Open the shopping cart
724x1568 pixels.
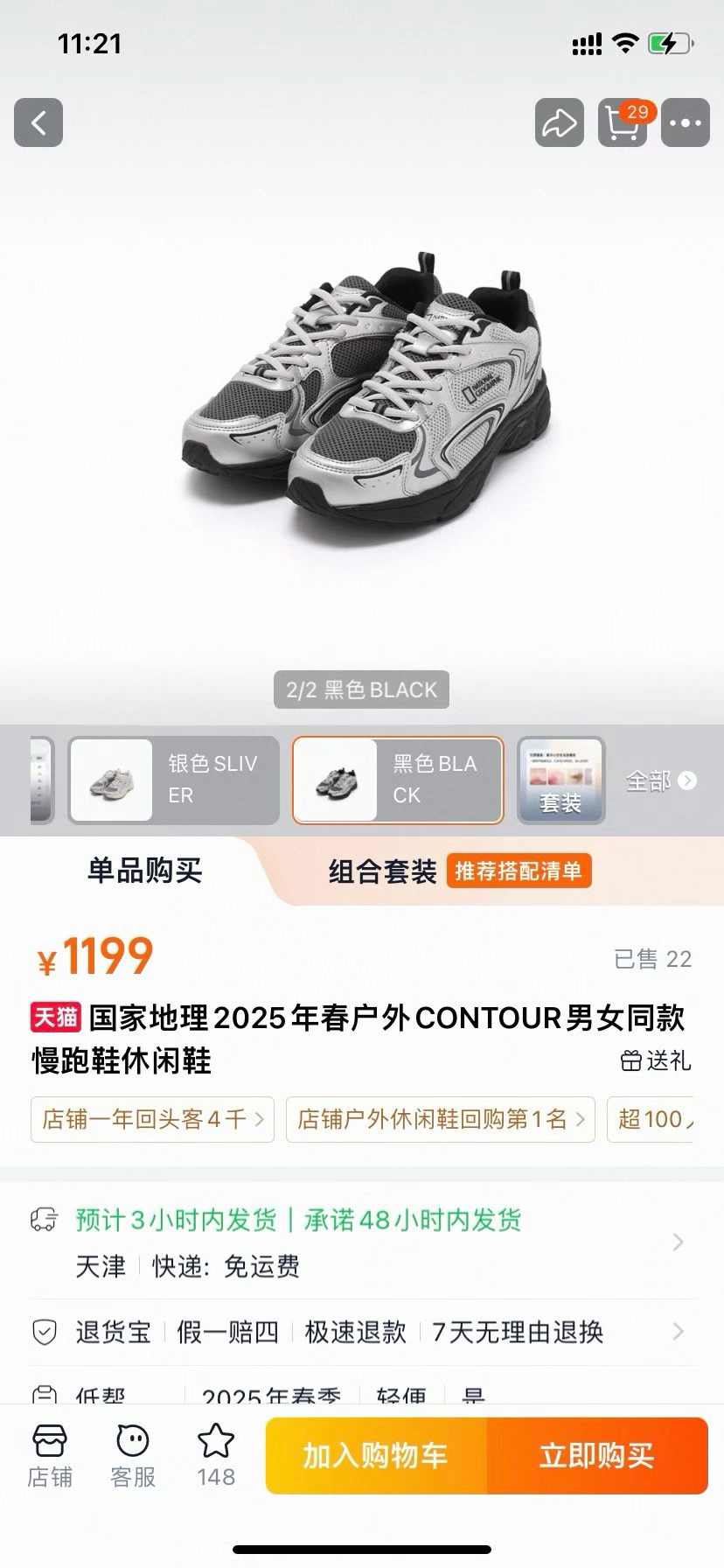point(622,123)
